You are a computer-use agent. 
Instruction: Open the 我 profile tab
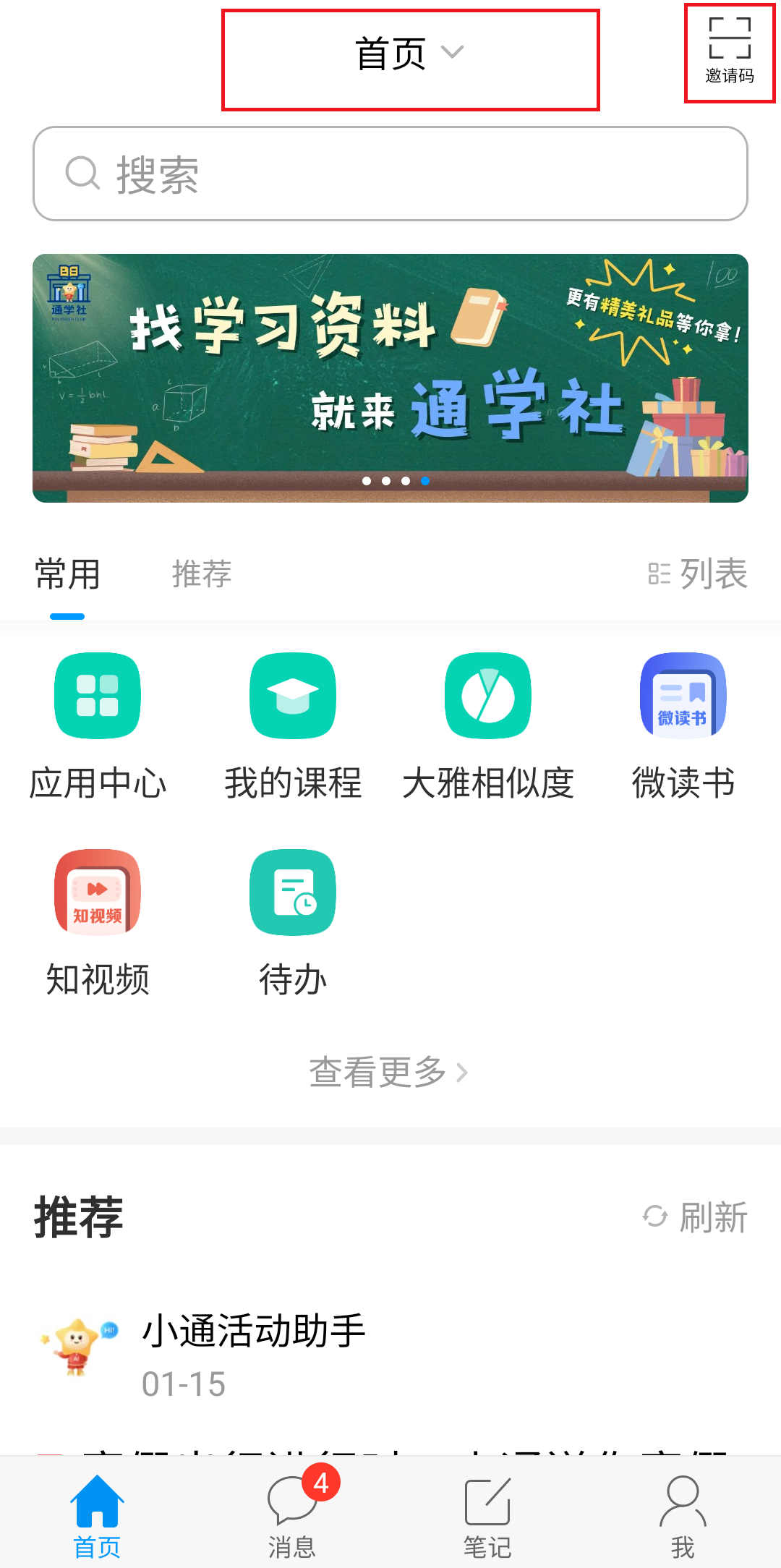(x=683, y=1513)
